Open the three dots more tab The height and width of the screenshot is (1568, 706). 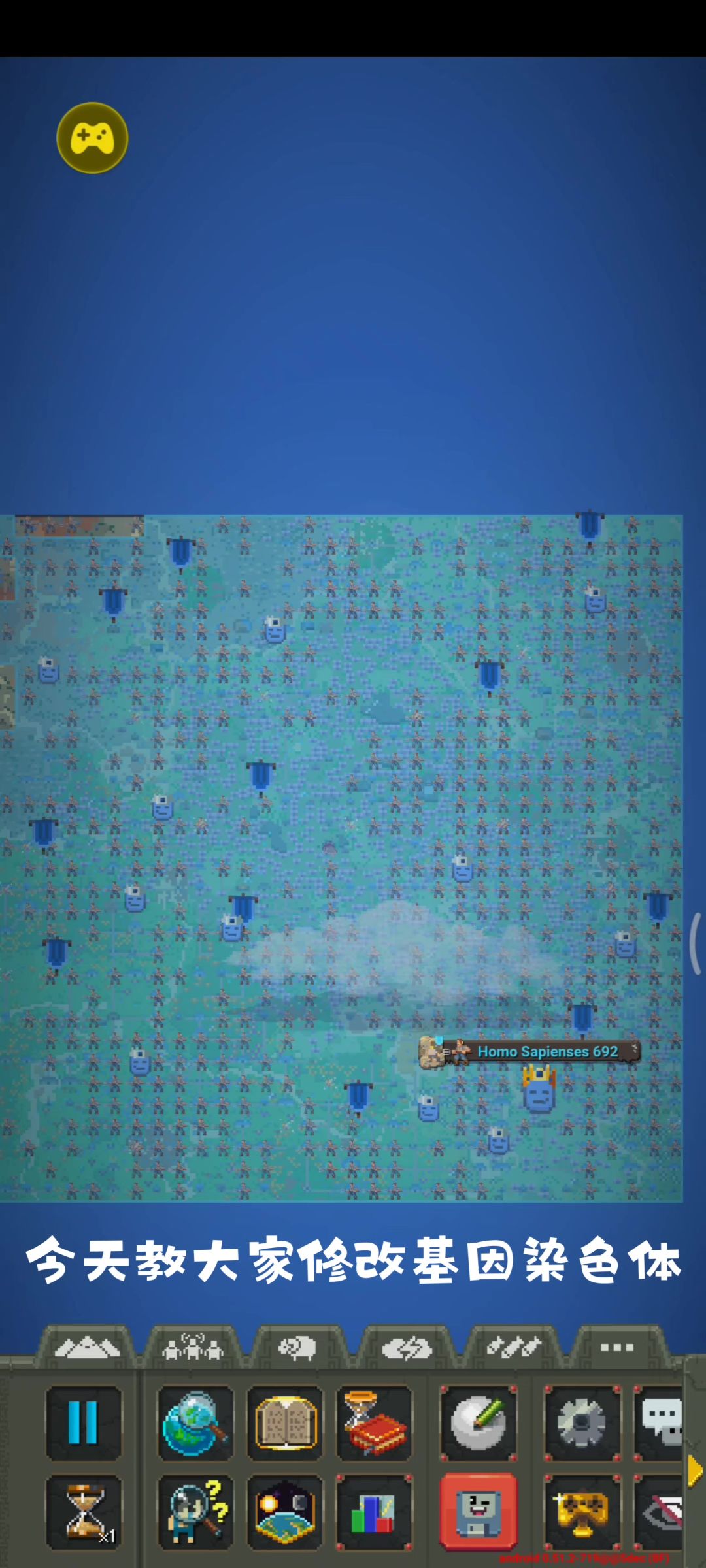(x=617, y=1347)
